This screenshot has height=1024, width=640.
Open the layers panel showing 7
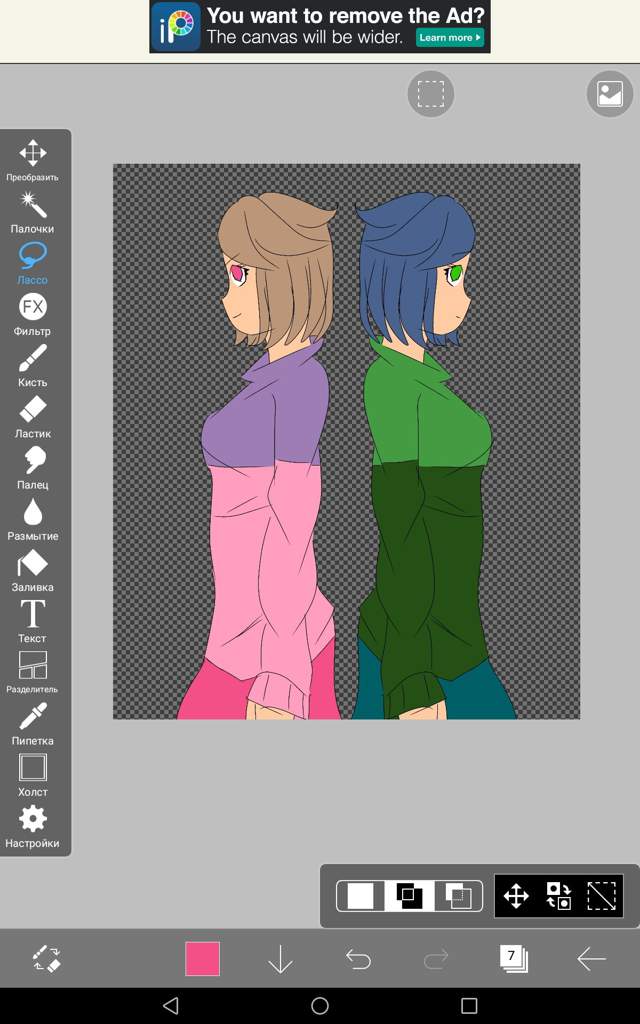513,958
